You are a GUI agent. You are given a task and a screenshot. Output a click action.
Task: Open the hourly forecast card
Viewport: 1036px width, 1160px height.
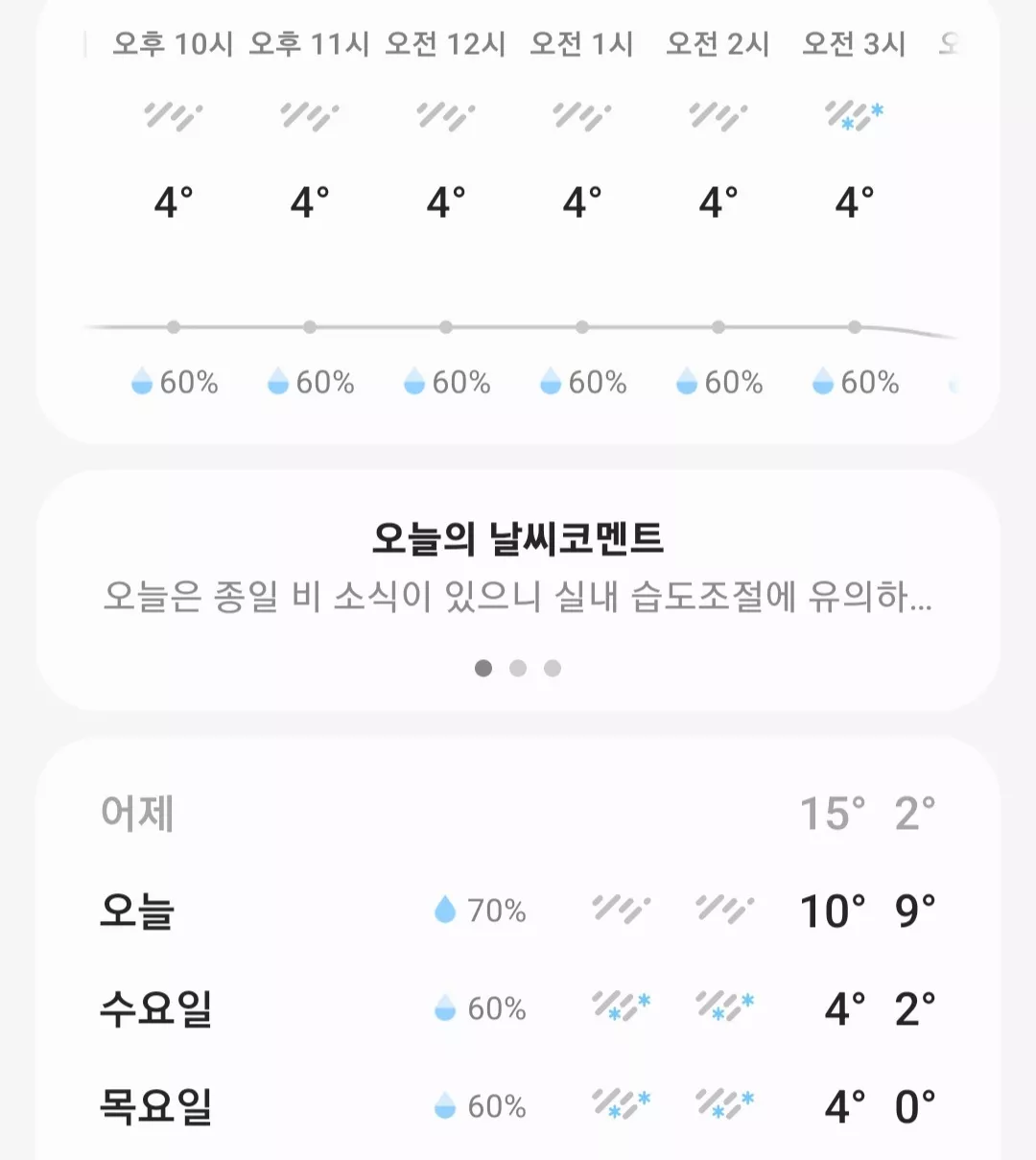point(518,222)
